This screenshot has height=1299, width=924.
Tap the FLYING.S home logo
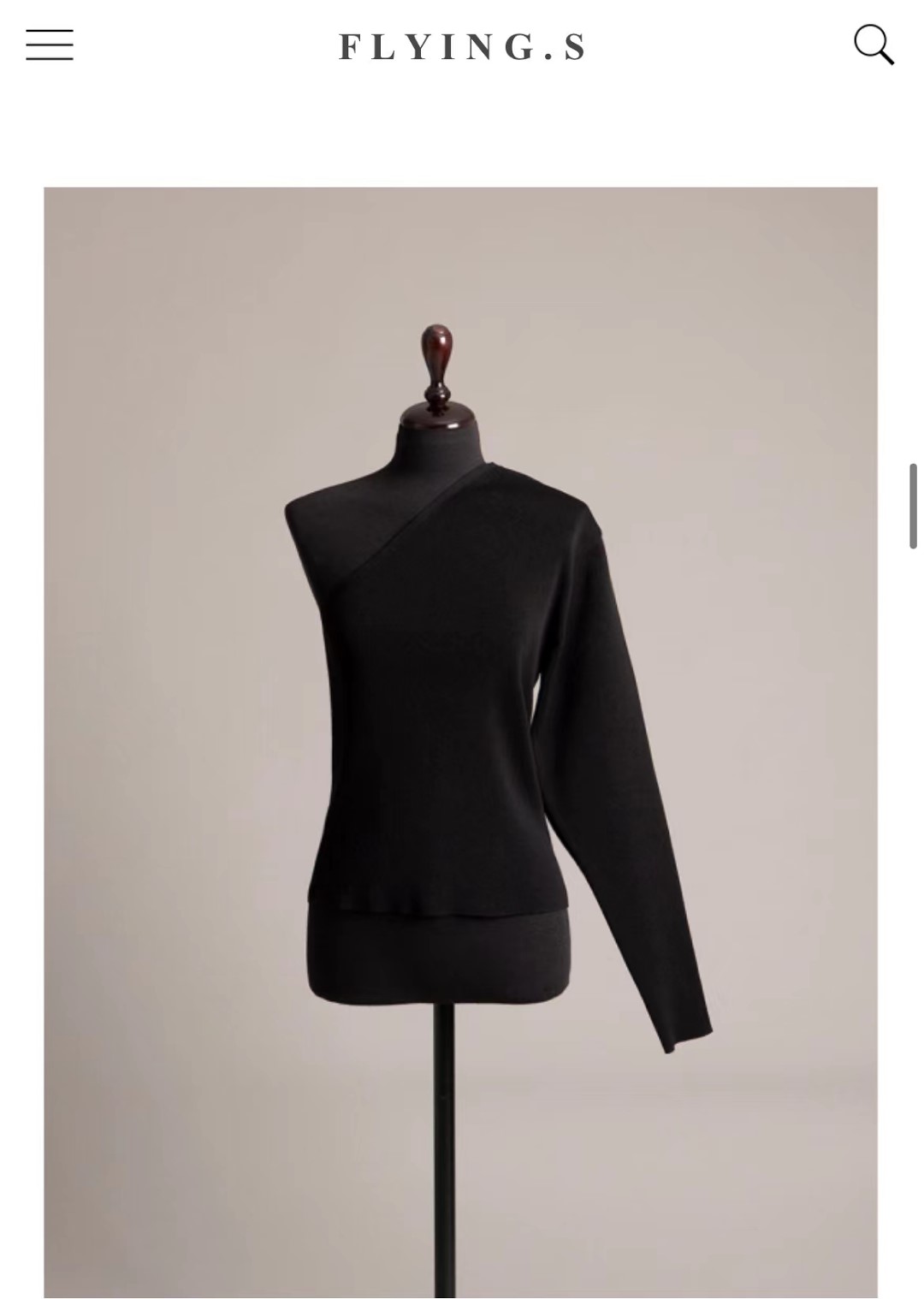(x=462, y=47)
